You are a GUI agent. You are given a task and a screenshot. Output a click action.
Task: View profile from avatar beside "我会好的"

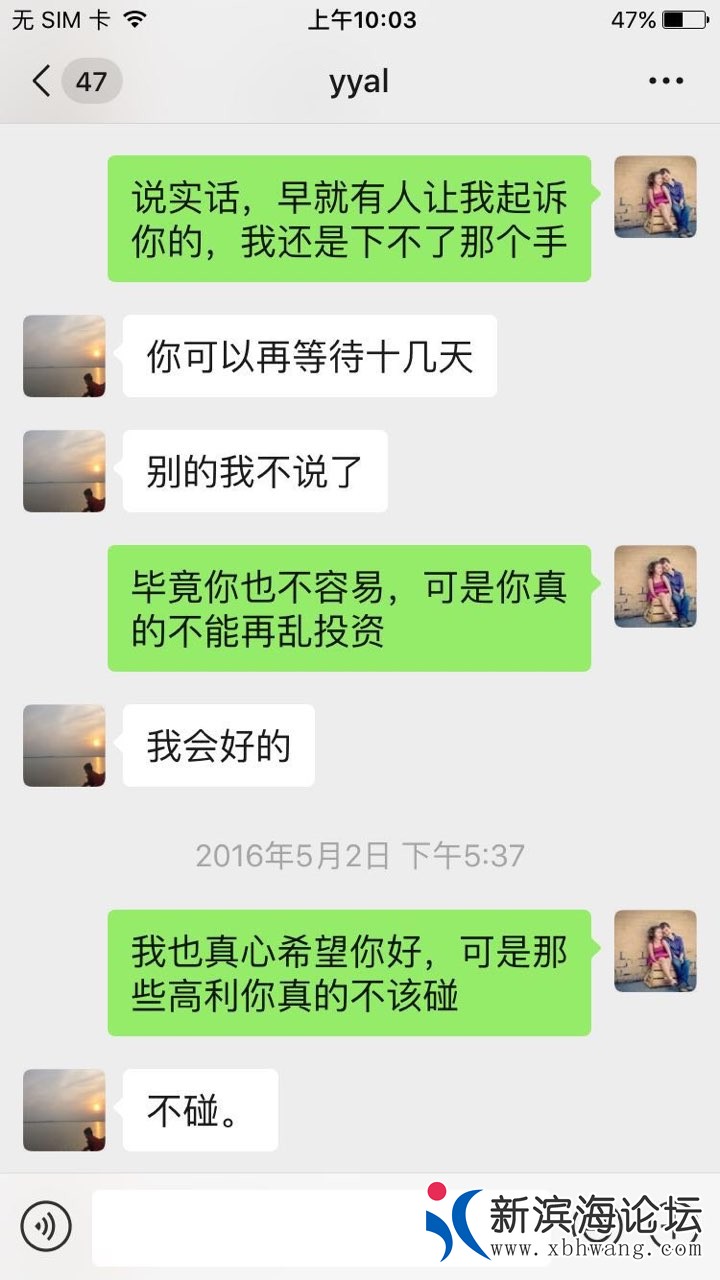pyautogui.click(x=64, y=745)
